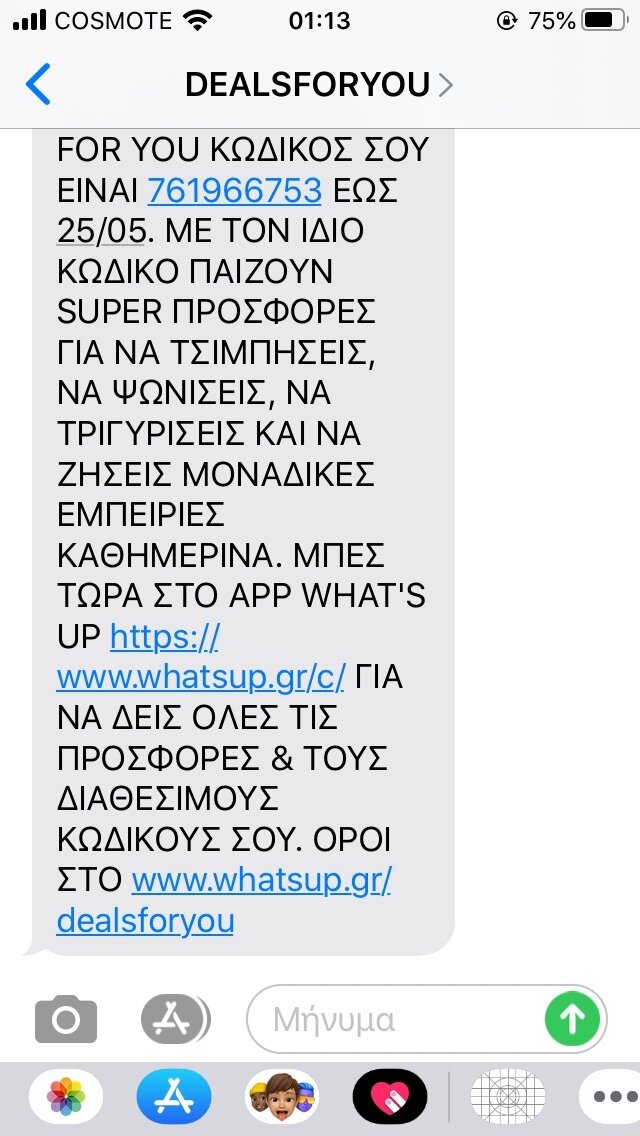Send the message with the green arrow
This screenshot has width=640, height=1136.
(572, 1020)
